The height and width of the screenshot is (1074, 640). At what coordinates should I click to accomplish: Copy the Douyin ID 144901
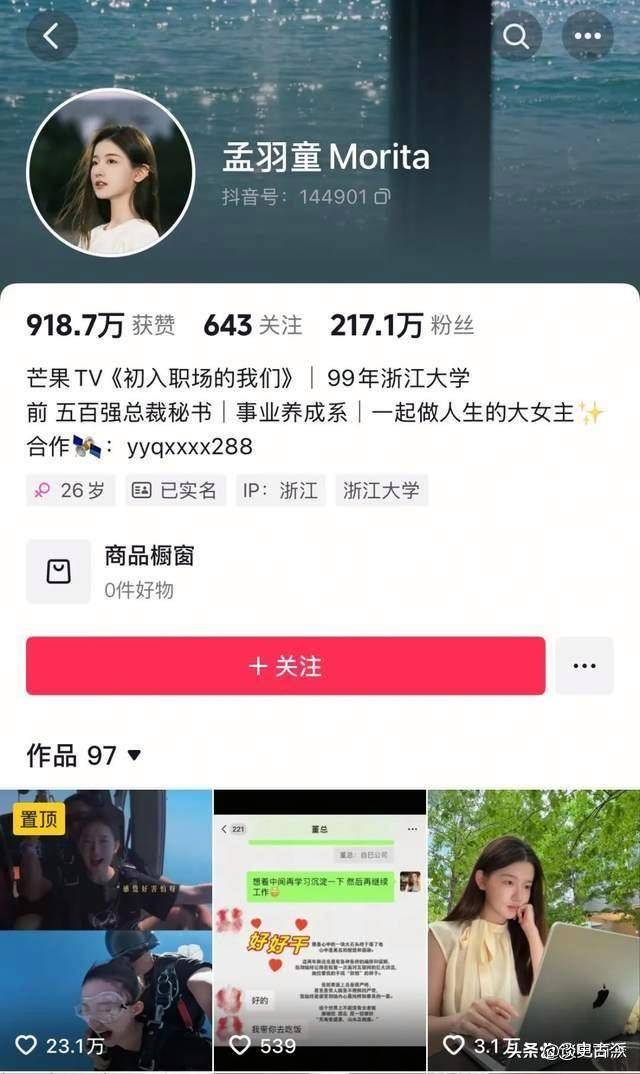382,197
